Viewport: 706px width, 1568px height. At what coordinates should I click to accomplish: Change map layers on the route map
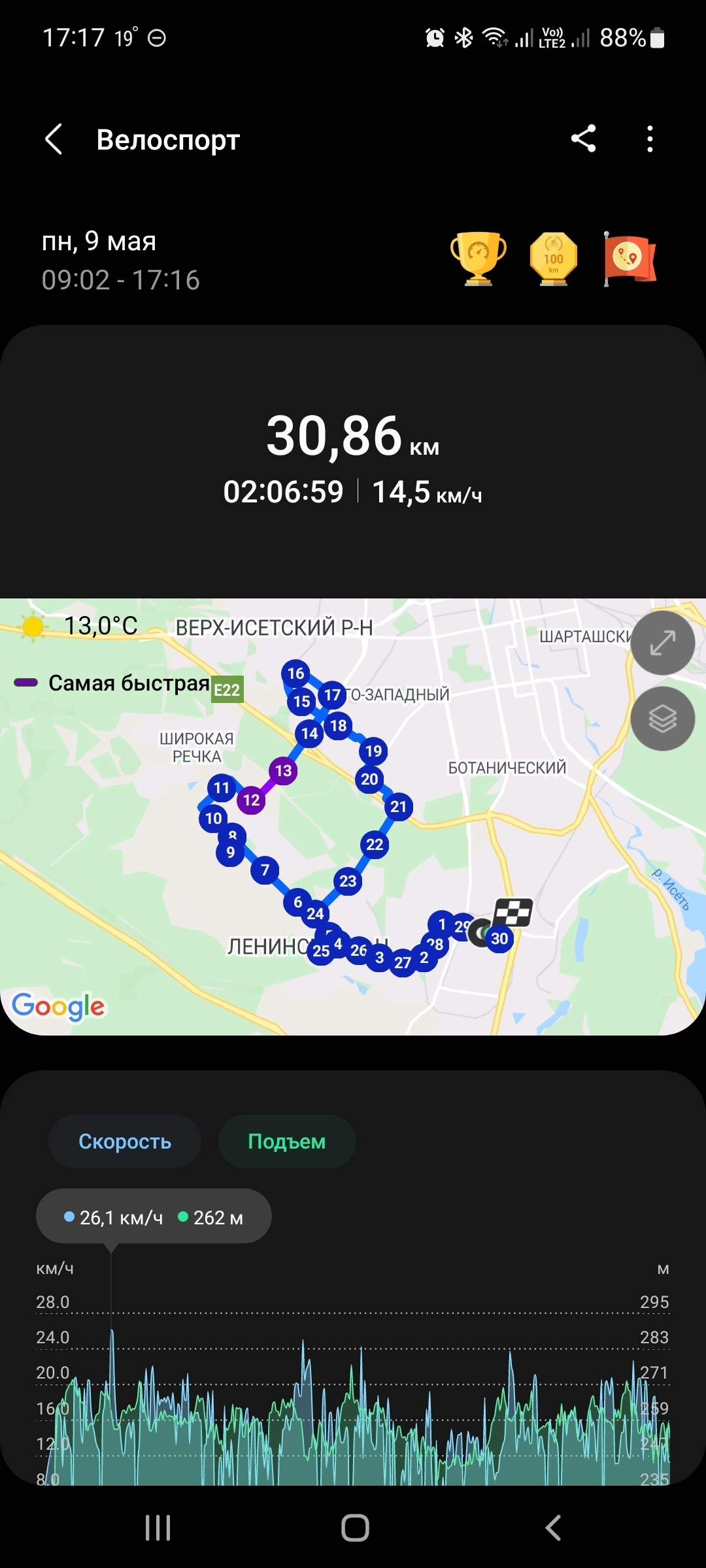point(662,719)
